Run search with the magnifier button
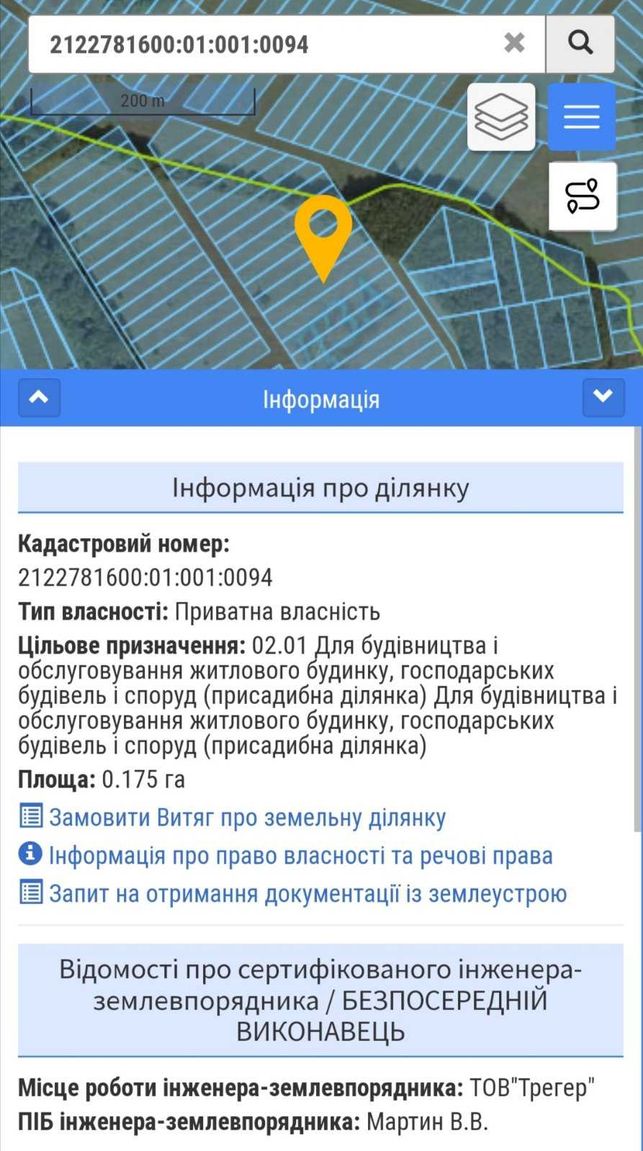Screen dimensions: 643x1151 [580, 44]
